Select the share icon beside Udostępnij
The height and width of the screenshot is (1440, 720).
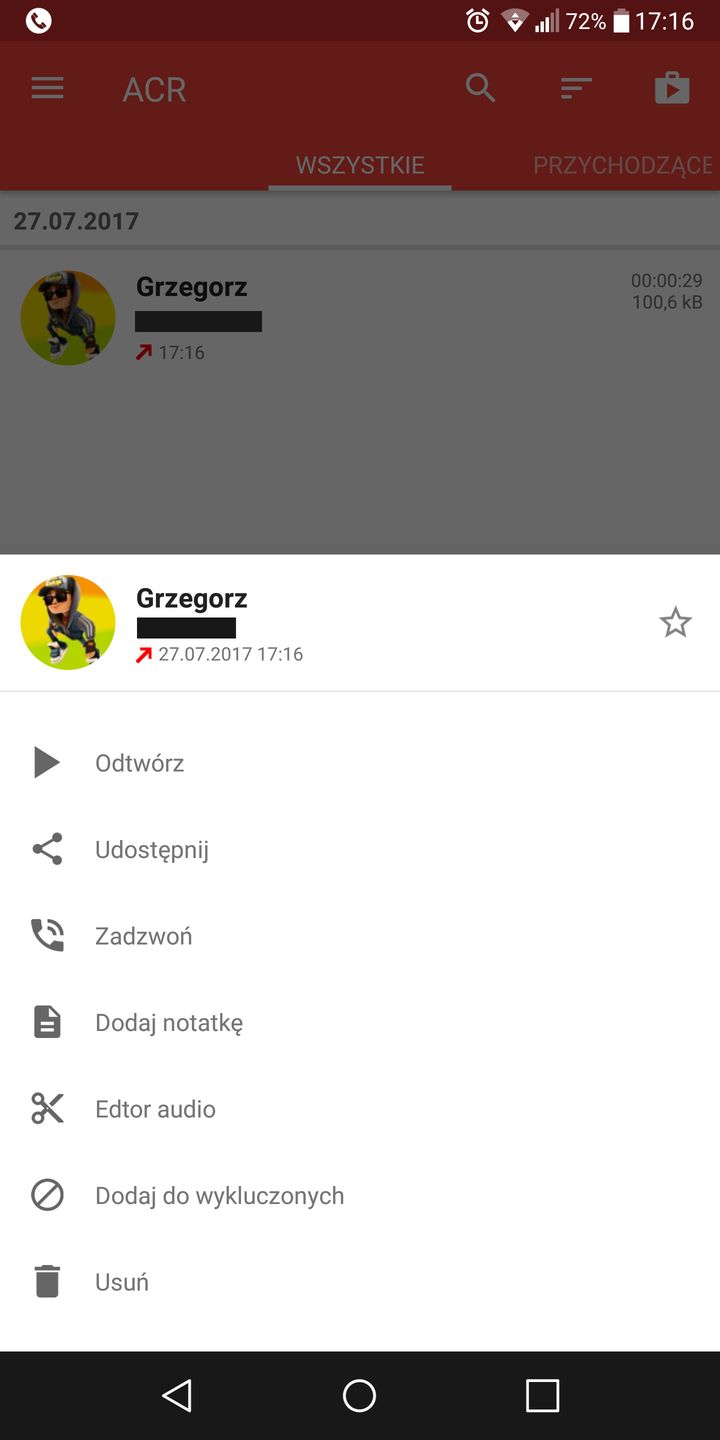coord(46,848)
